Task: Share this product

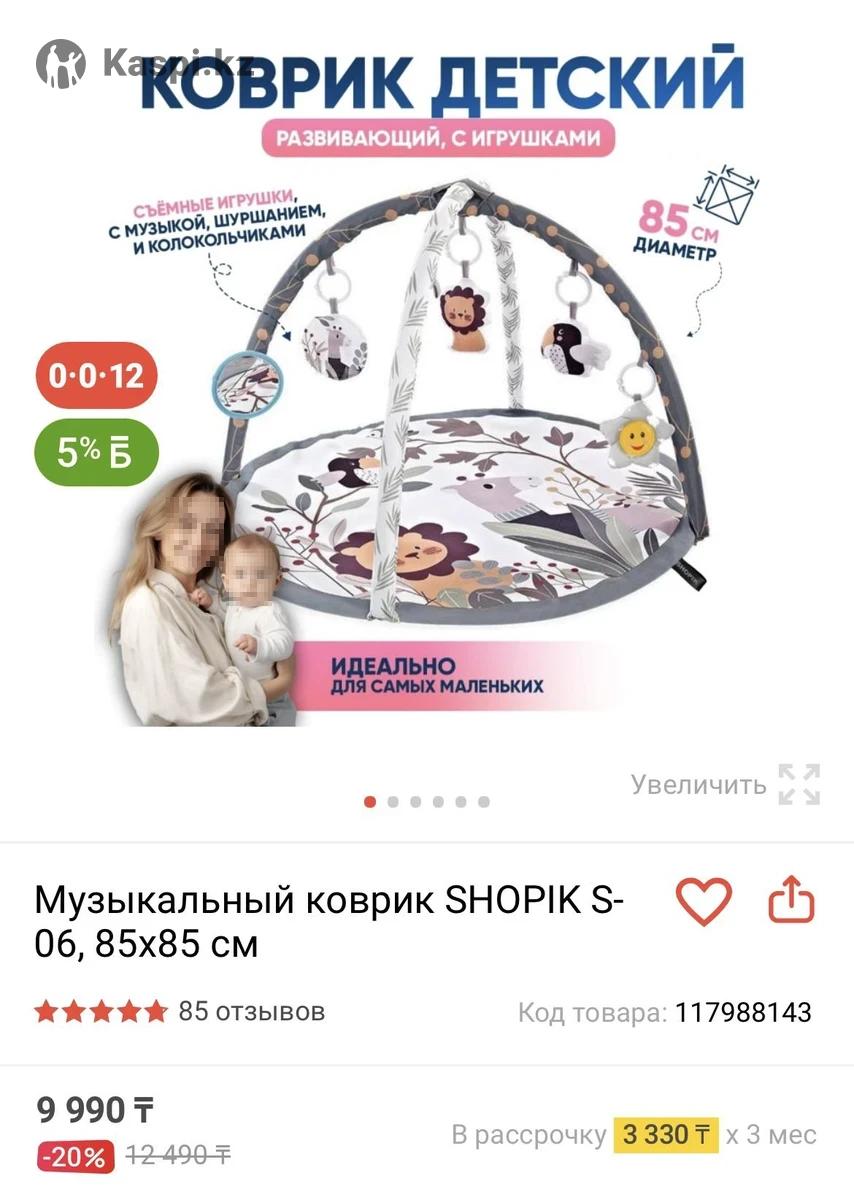Action: 791,900
